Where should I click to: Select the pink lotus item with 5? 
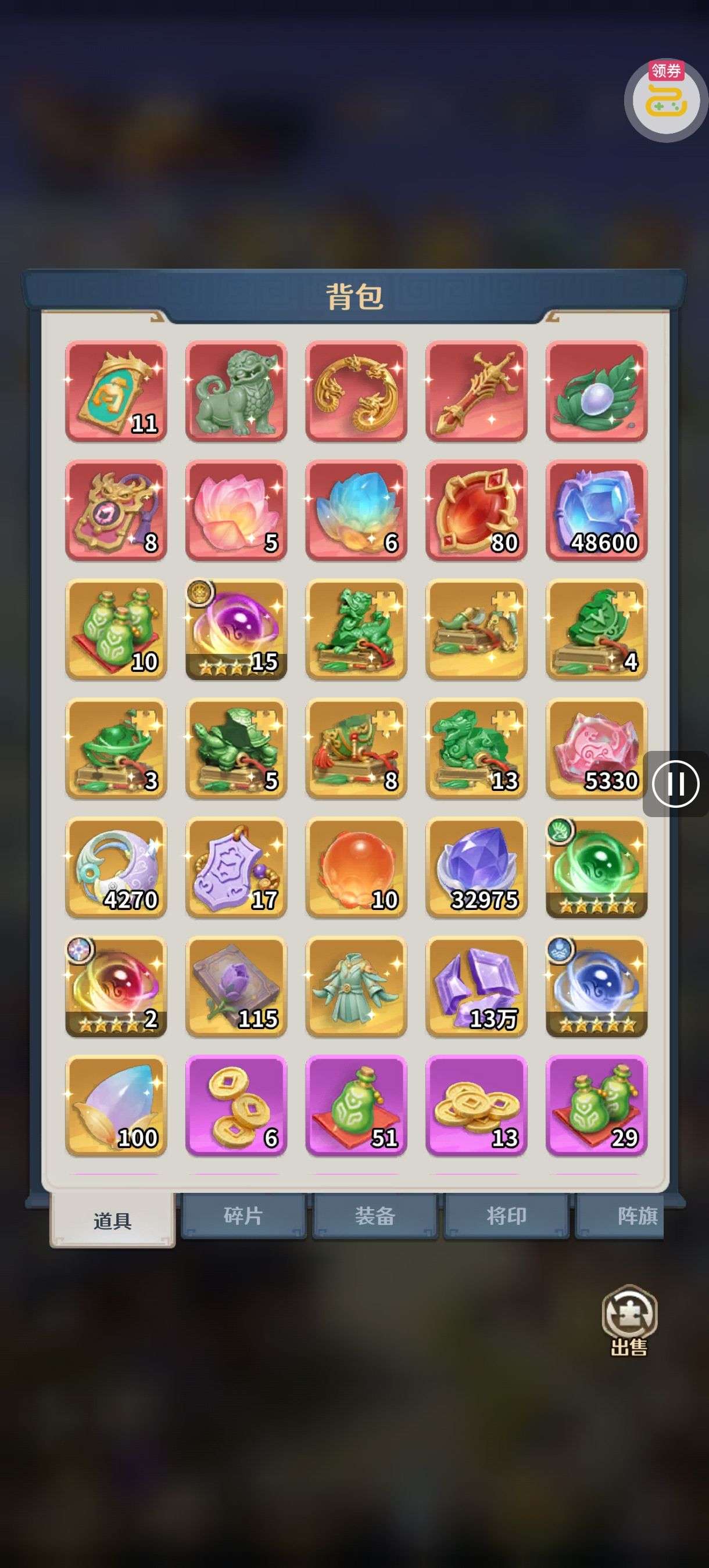point(236,510)
